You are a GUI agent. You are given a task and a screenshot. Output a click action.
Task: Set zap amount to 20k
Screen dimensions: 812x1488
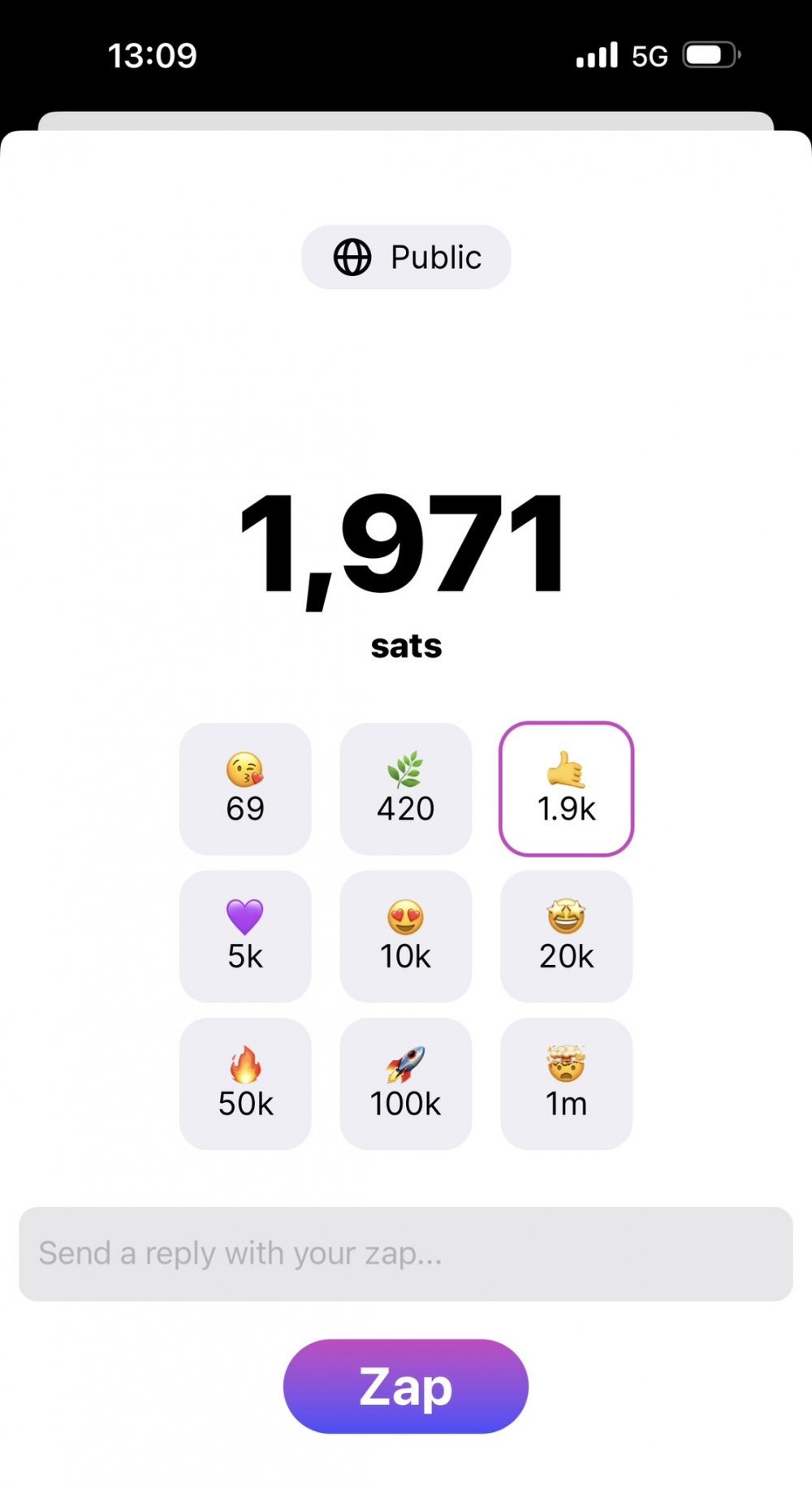pyautogui.click(x=566, y=936)
